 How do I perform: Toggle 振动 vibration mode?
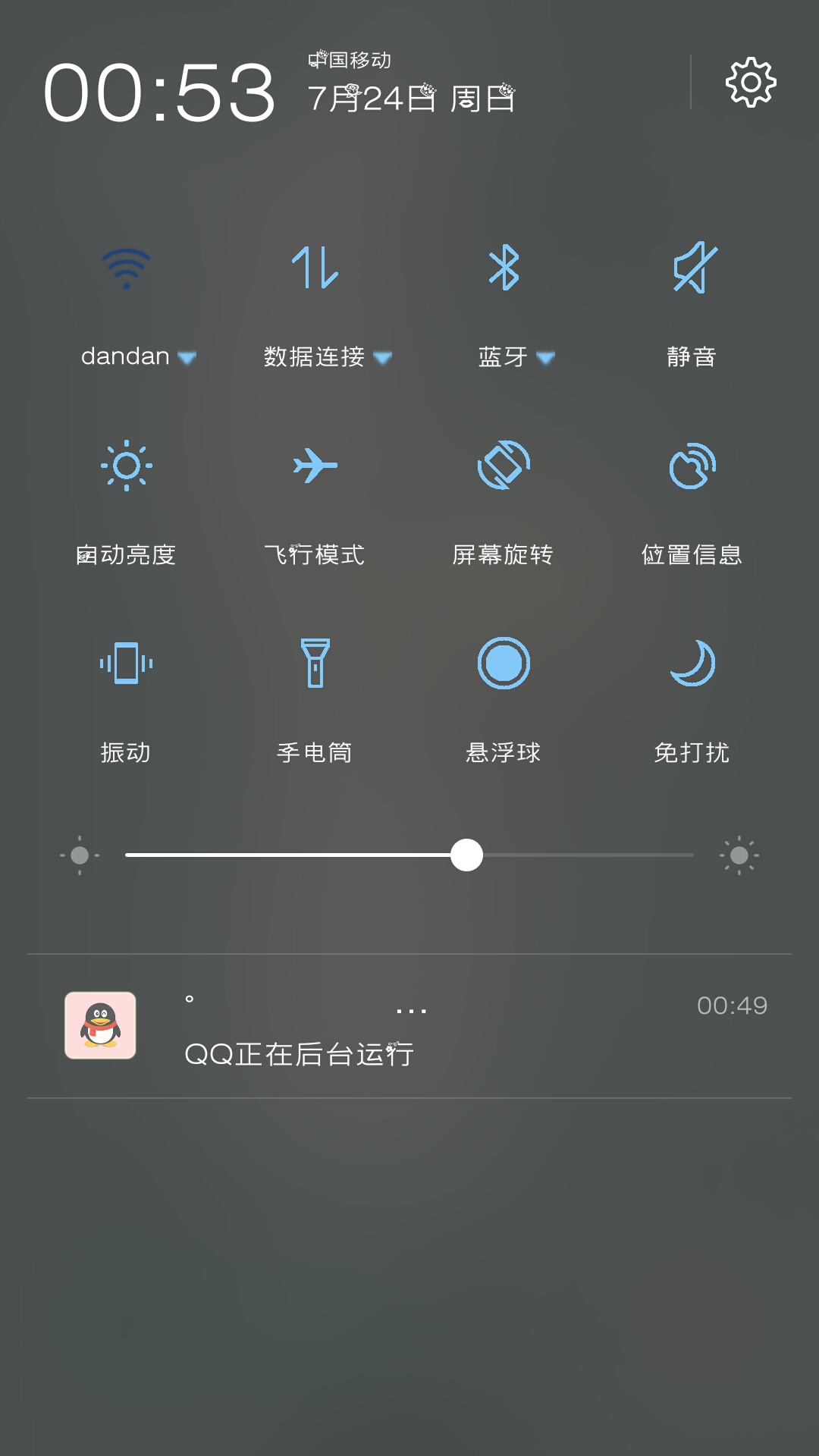pyautogui.click(x=126, y=664)
